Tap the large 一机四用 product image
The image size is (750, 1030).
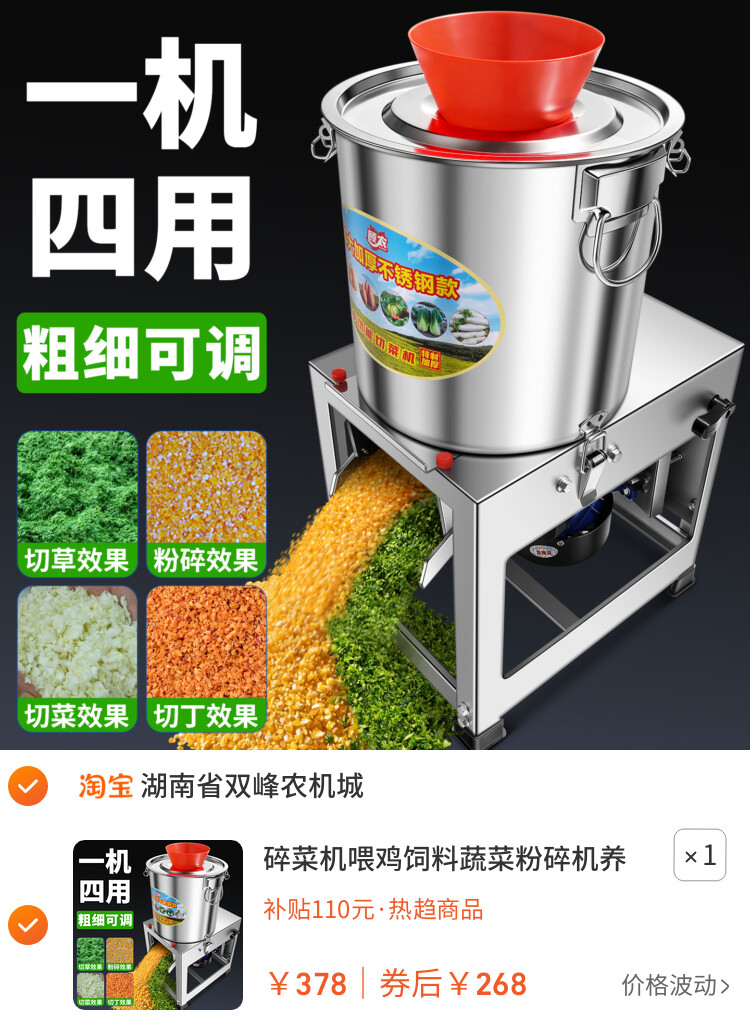375,375
